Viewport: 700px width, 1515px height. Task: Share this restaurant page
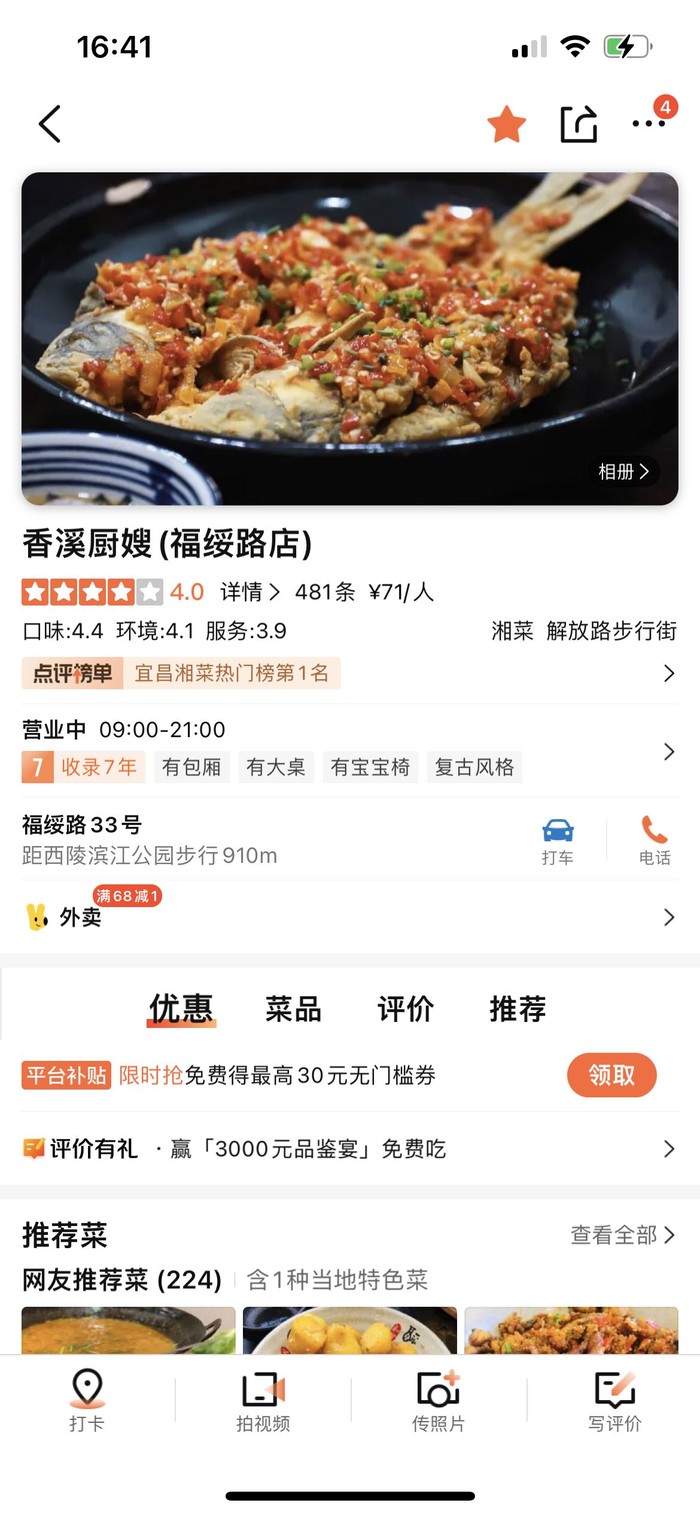(578, 124)
